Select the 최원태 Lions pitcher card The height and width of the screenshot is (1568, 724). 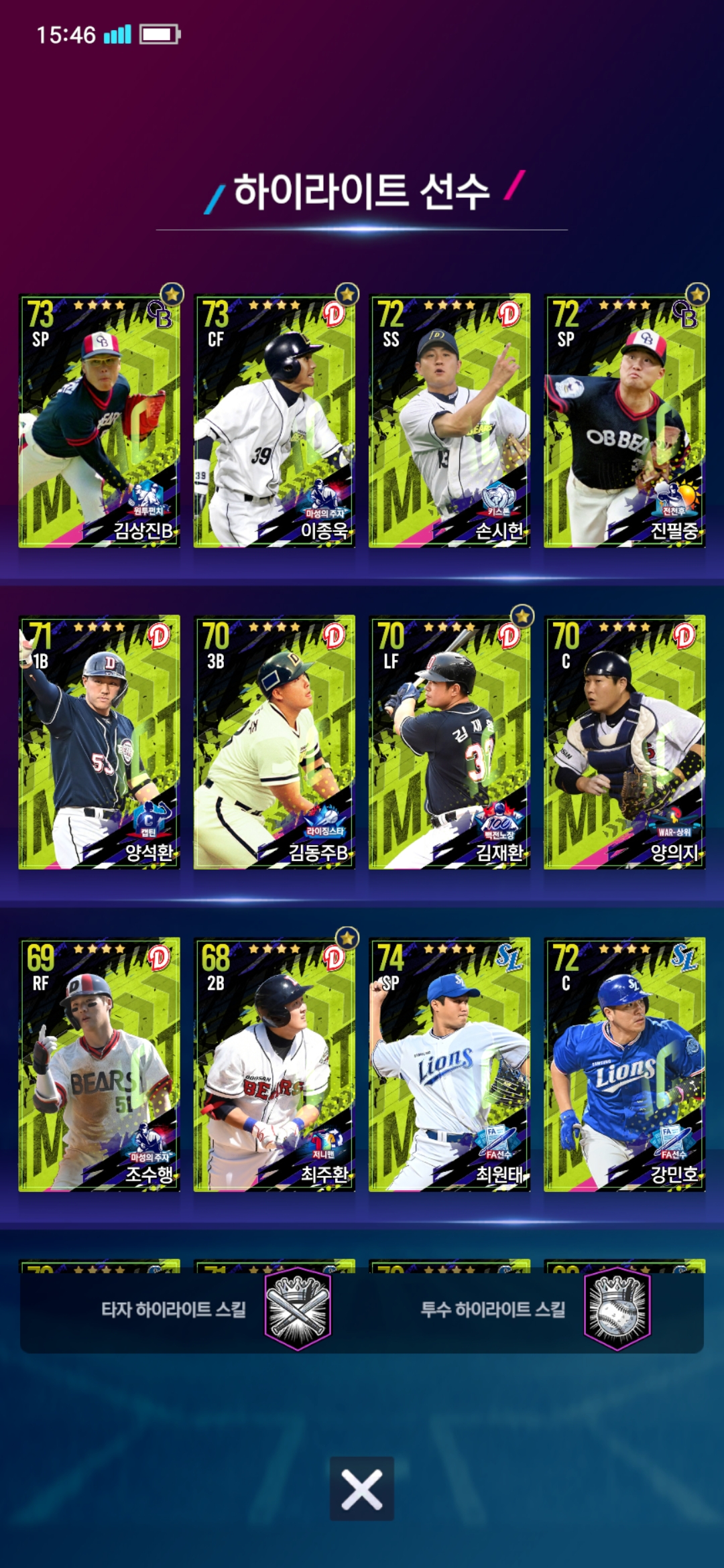coord(449,1064)
